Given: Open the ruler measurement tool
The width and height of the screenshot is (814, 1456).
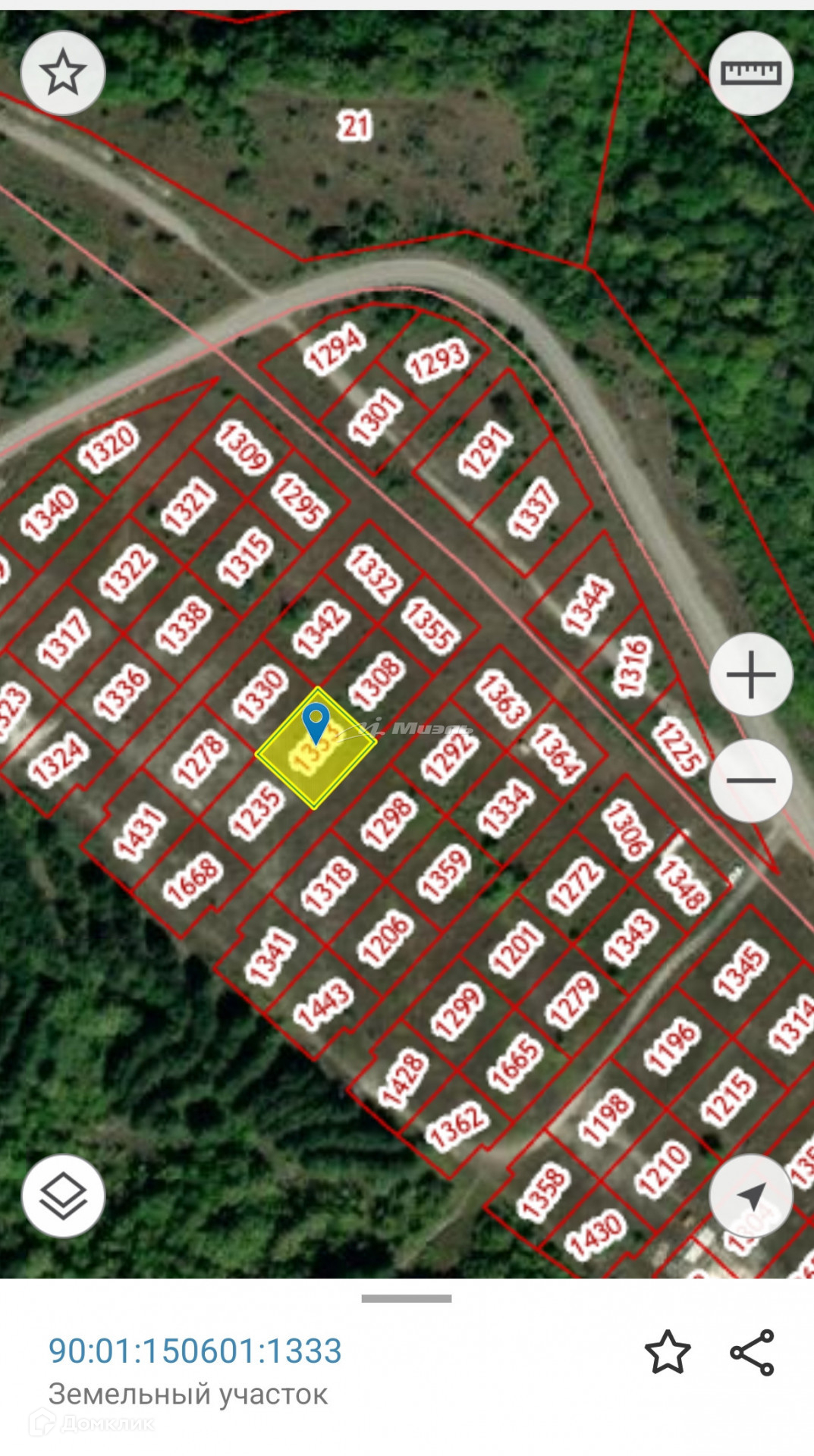Looking at the screenshot, I should click(750, 73).
